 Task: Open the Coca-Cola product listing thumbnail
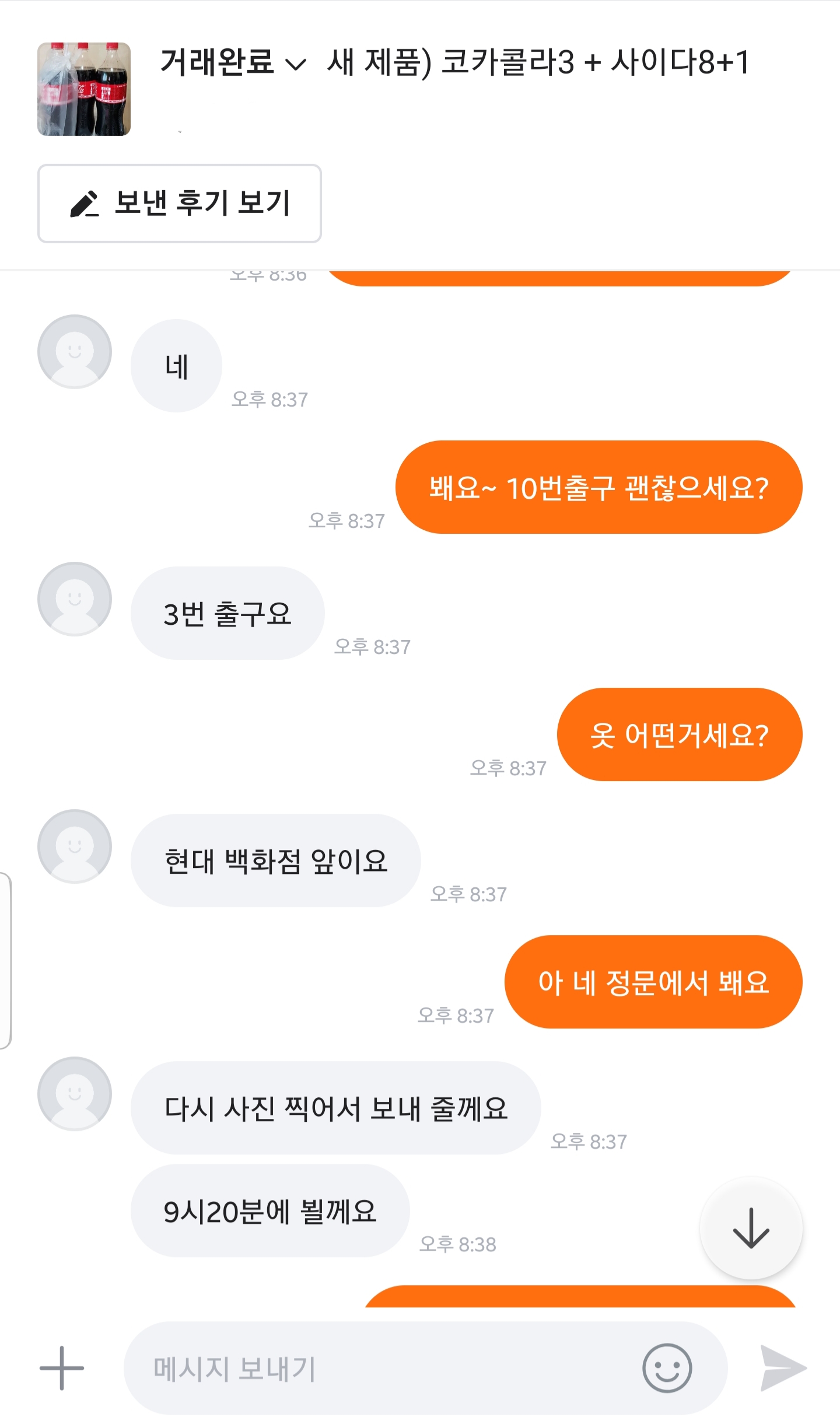pyautogui.click(x=84, y=89)
